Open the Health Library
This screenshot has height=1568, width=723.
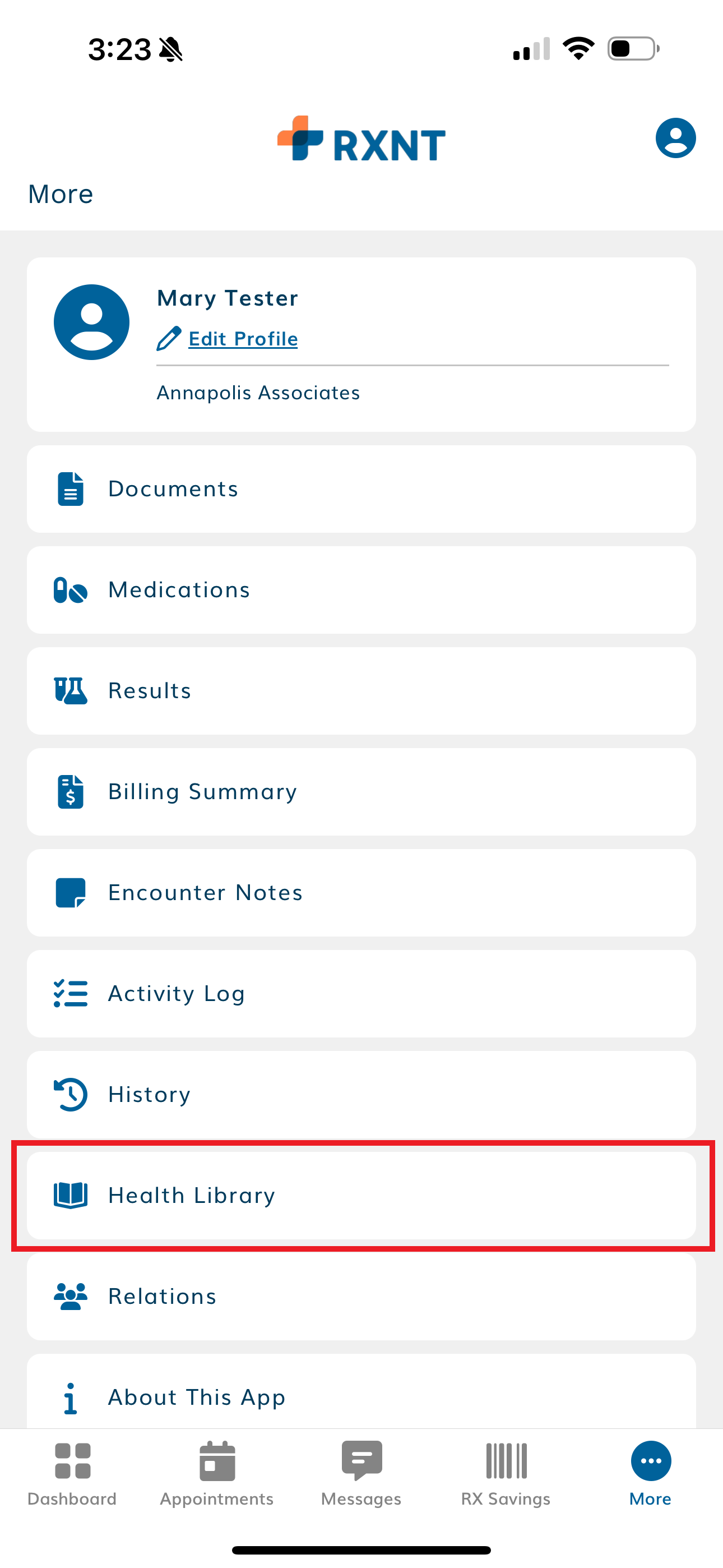(x=361, y=1196)
